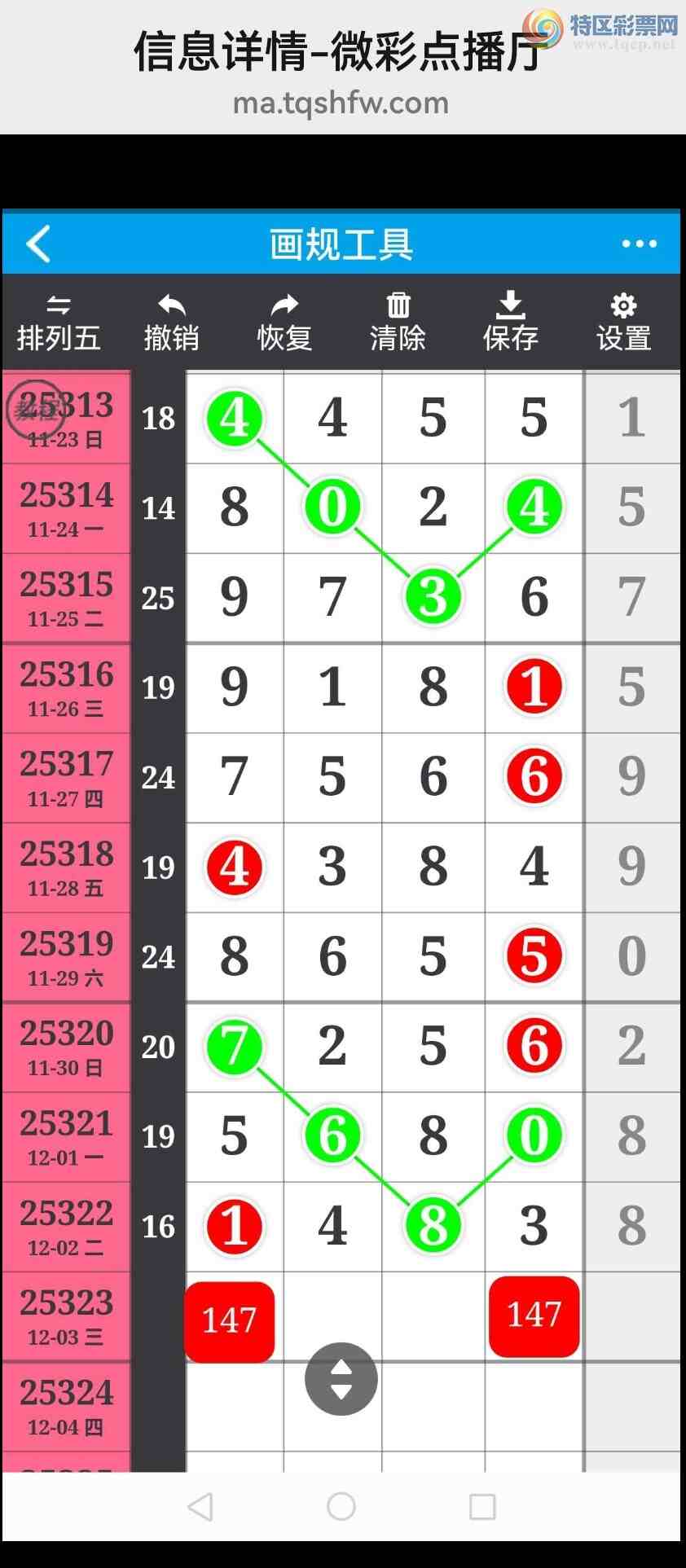Go back using the header arrow
686x1568 pixels.
(x=38, y=244)
